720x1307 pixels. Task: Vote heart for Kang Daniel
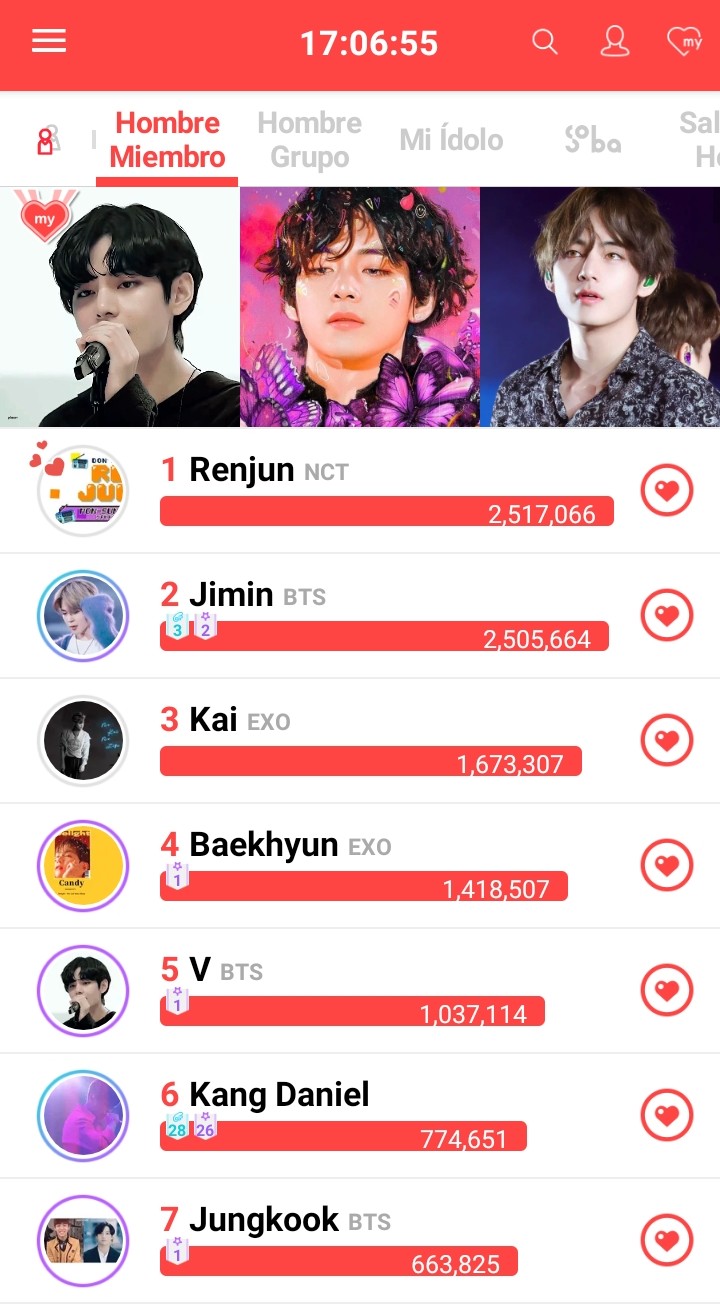tap(667, 1116)
